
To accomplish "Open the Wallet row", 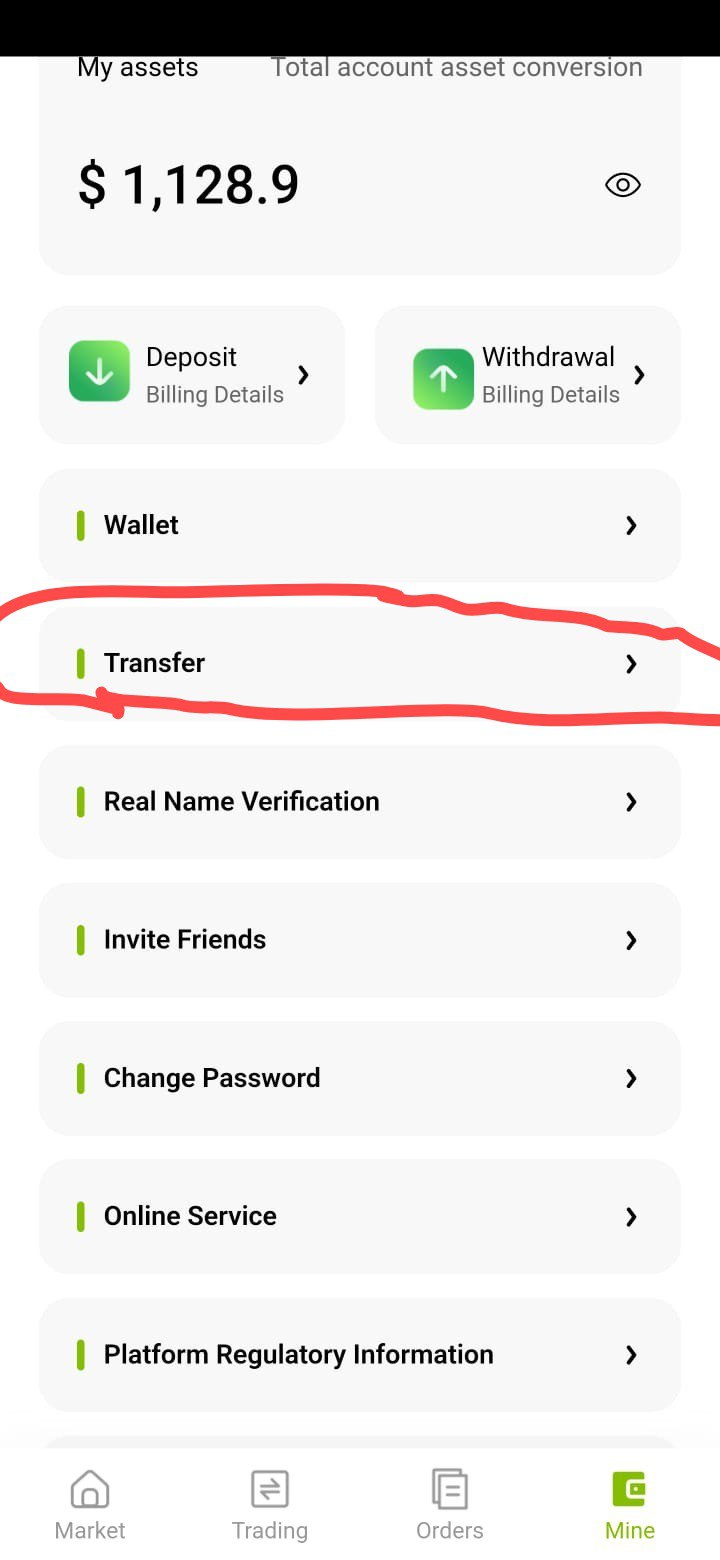I will click(360, 525).
